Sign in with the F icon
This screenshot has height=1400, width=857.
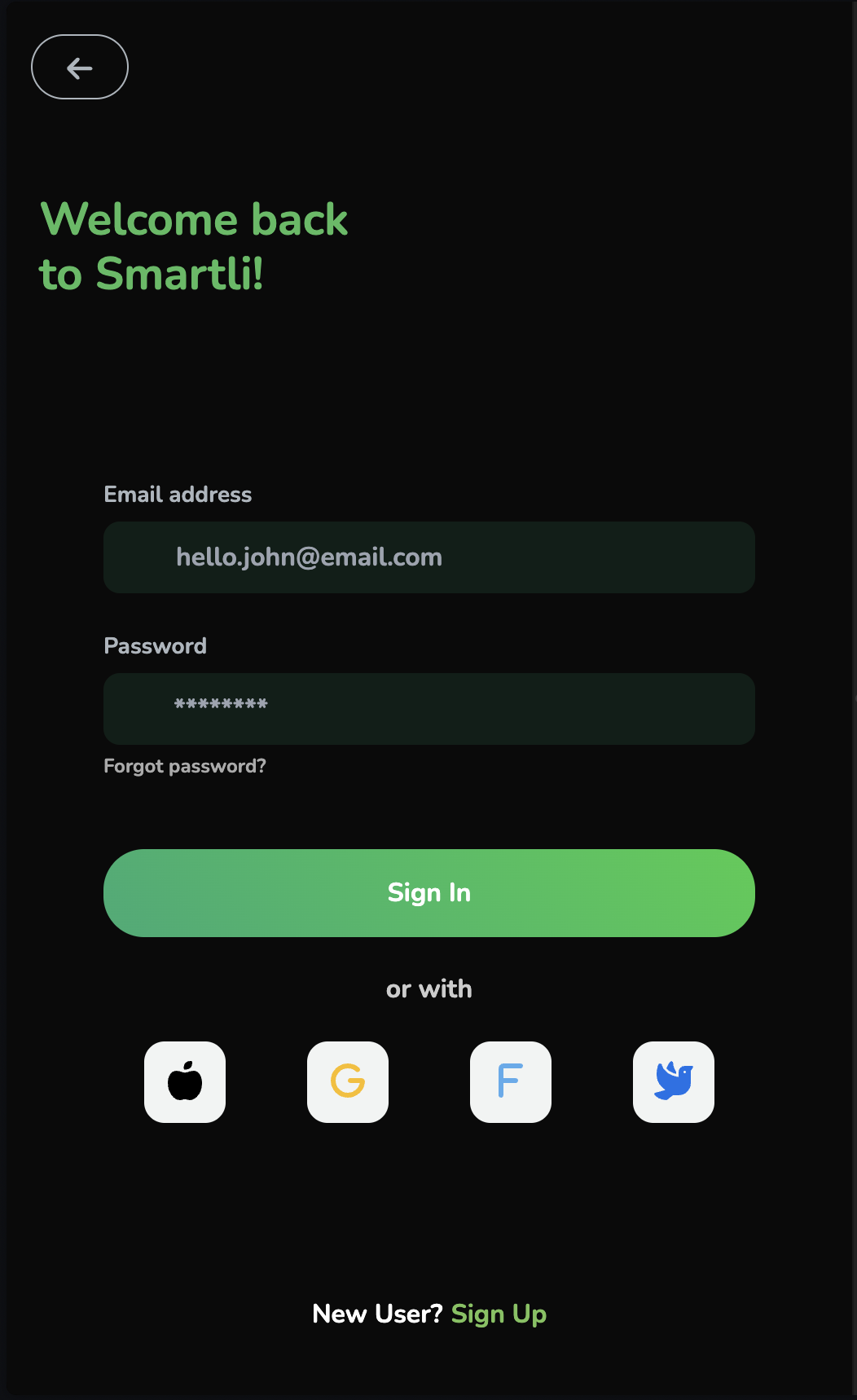(511, 1082)
